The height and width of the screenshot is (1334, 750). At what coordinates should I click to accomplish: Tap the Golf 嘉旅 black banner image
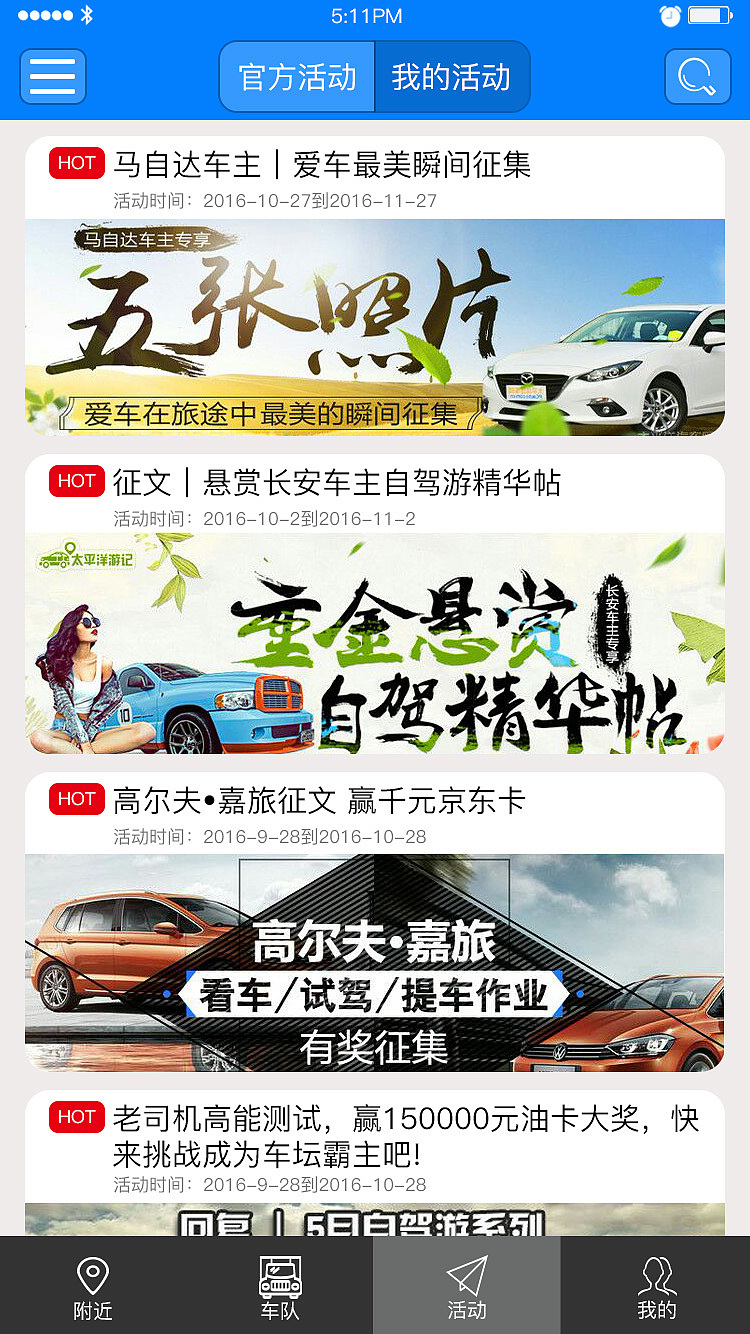(x=375, y=961)
